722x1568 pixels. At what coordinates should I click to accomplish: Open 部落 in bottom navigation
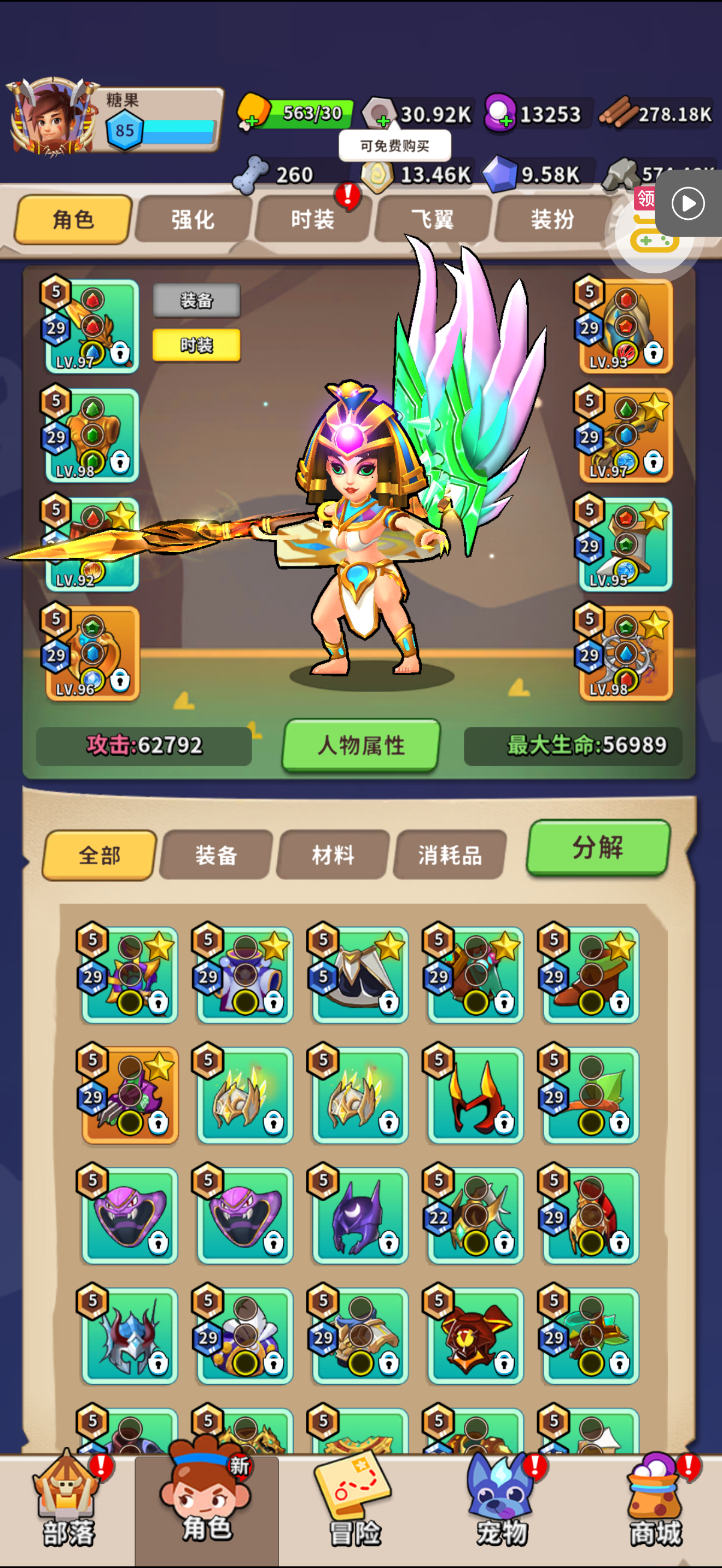(x=68, y=1510)
